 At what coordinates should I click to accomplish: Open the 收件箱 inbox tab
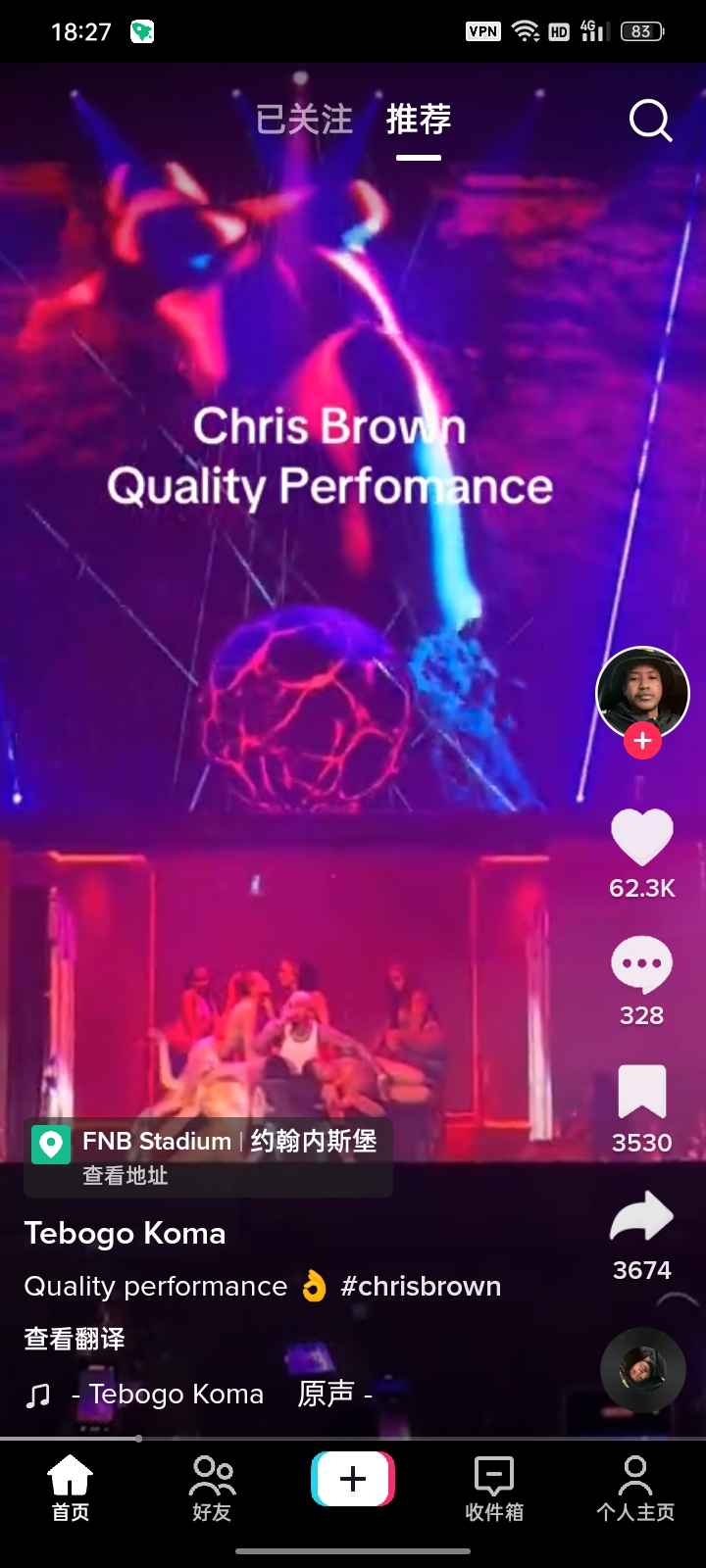click(494, 1488)
